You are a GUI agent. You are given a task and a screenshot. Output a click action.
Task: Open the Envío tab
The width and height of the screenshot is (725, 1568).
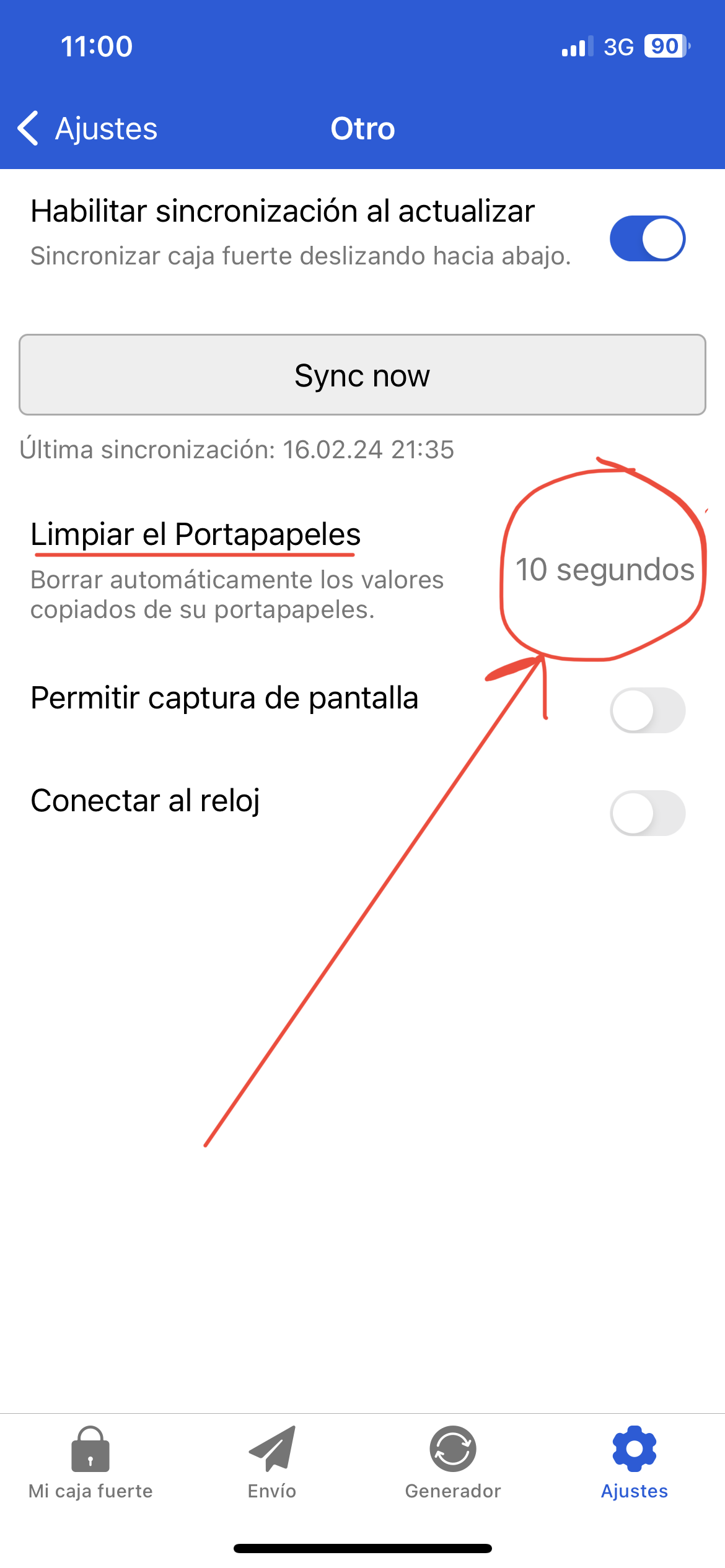[271, 1463]
